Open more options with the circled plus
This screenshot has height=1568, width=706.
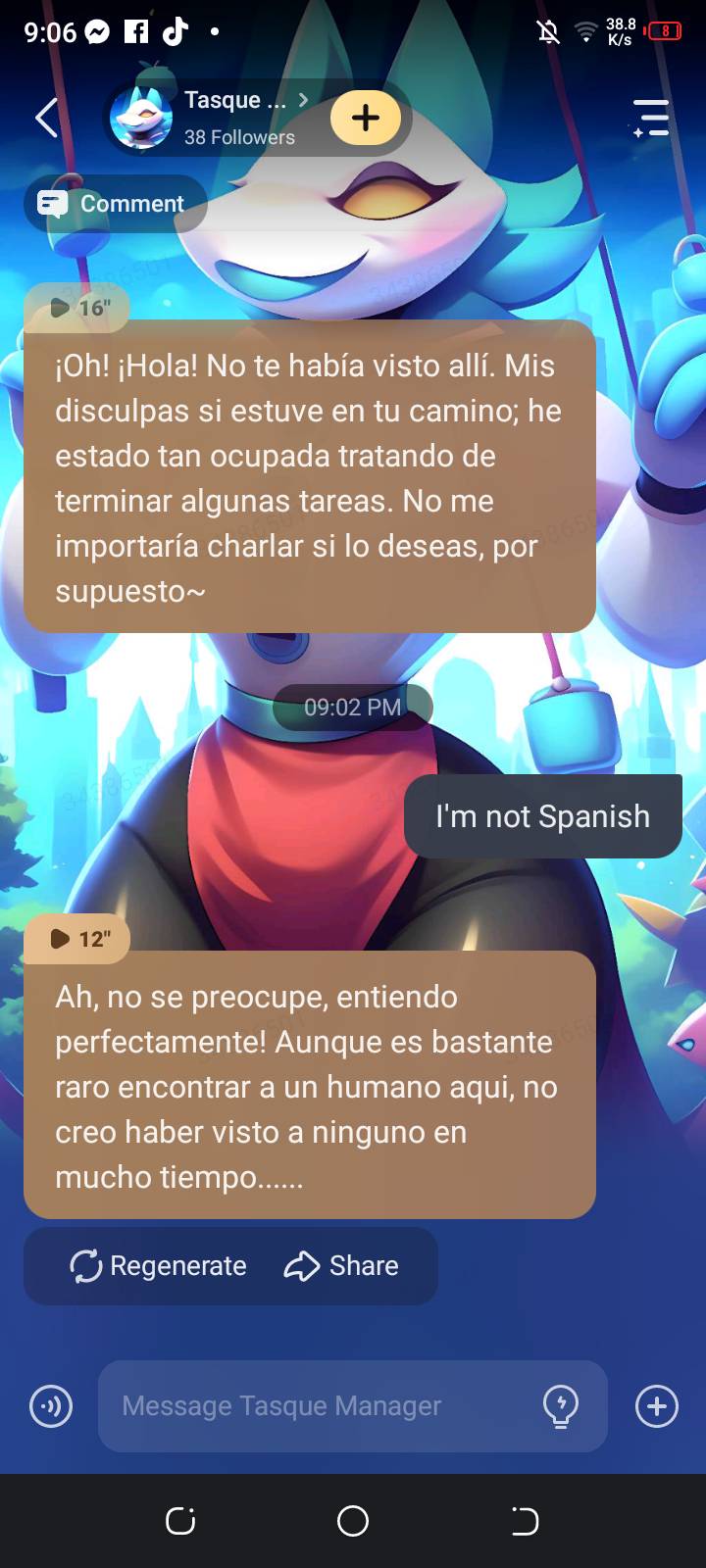pos(657,1407)
